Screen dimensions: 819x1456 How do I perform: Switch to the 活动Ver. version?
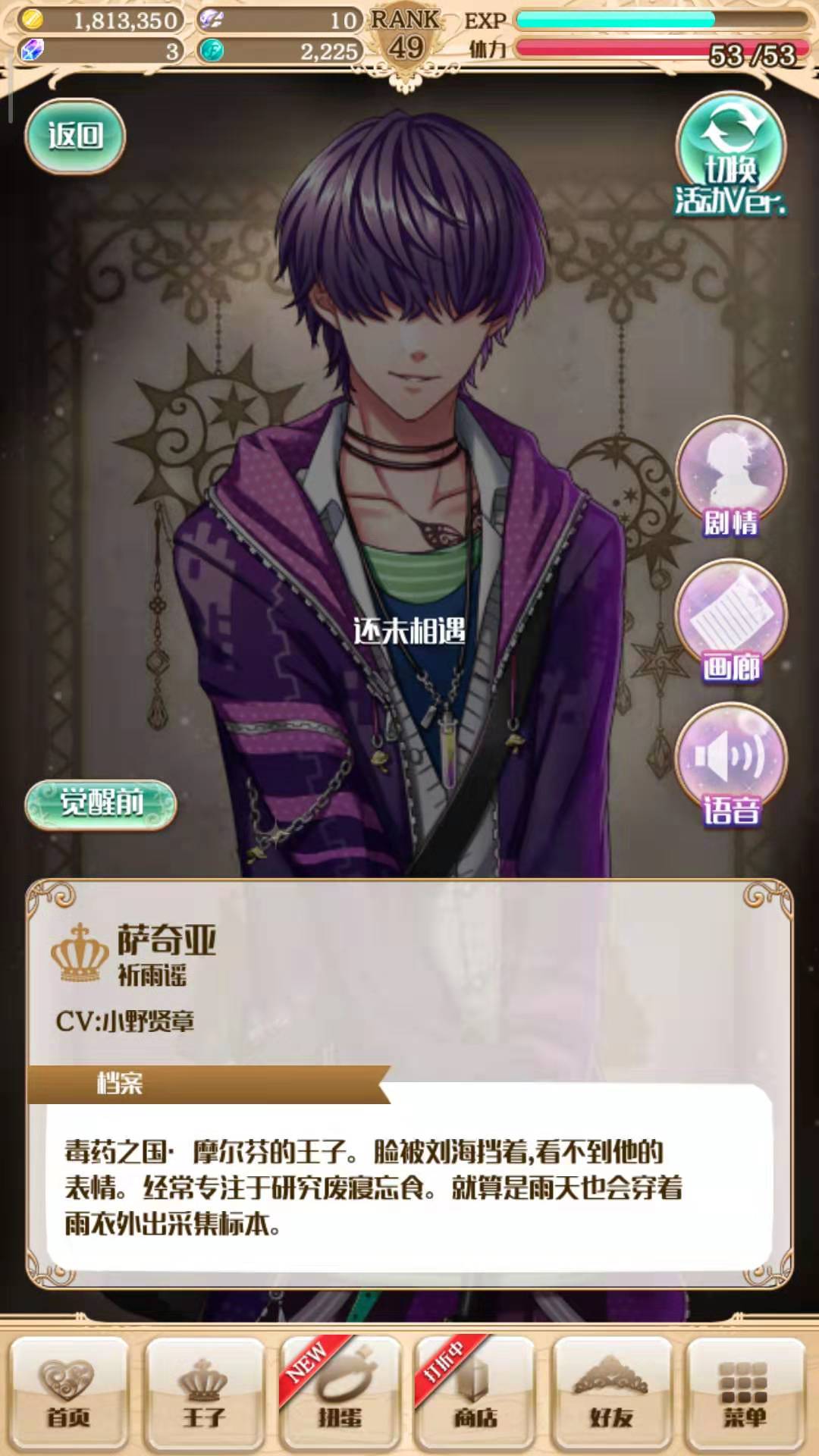[x=730, y=155]
